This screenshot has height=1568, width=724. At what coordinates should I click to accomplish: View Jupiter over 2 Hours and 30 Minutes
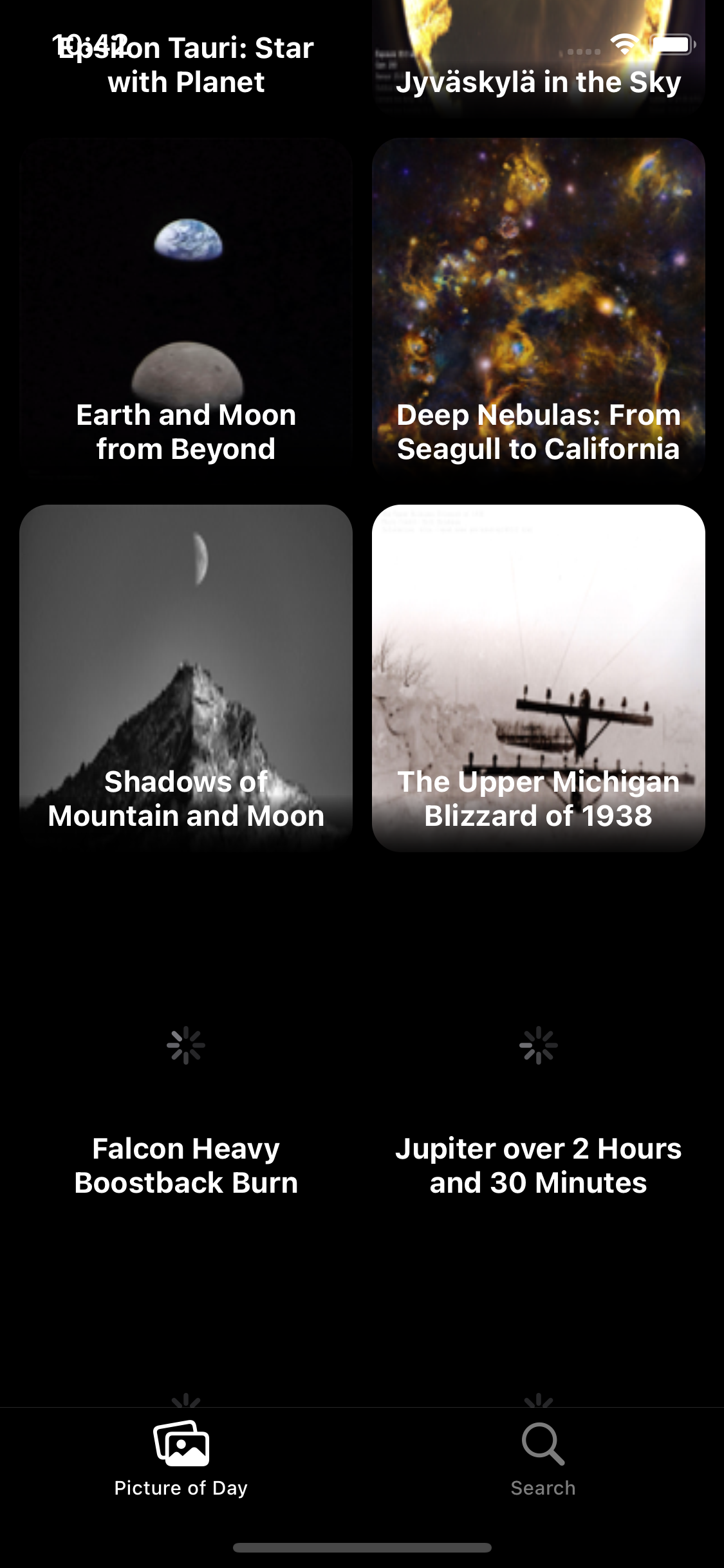click(538, 1062)
